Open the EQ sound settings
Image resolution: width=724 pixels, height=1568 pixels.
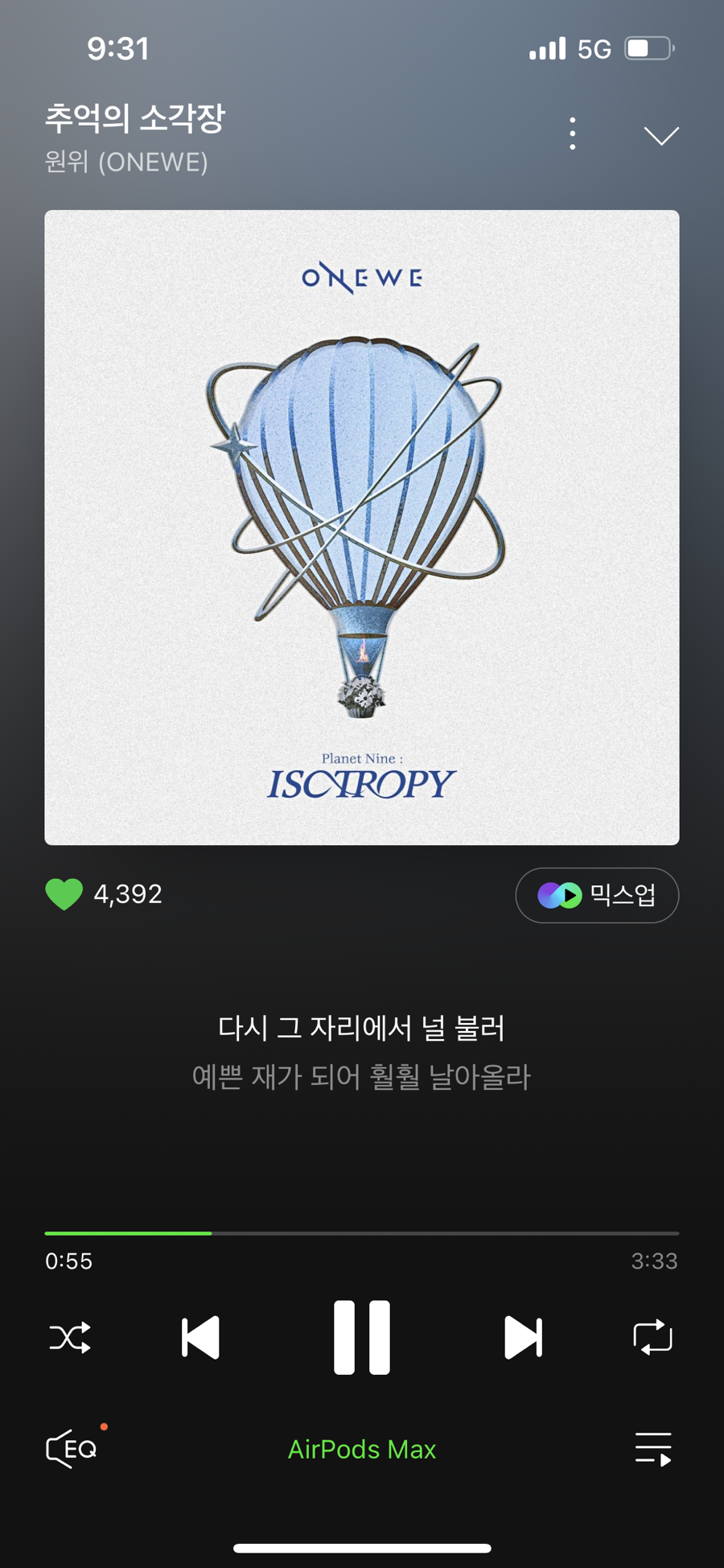point(72,1449)
